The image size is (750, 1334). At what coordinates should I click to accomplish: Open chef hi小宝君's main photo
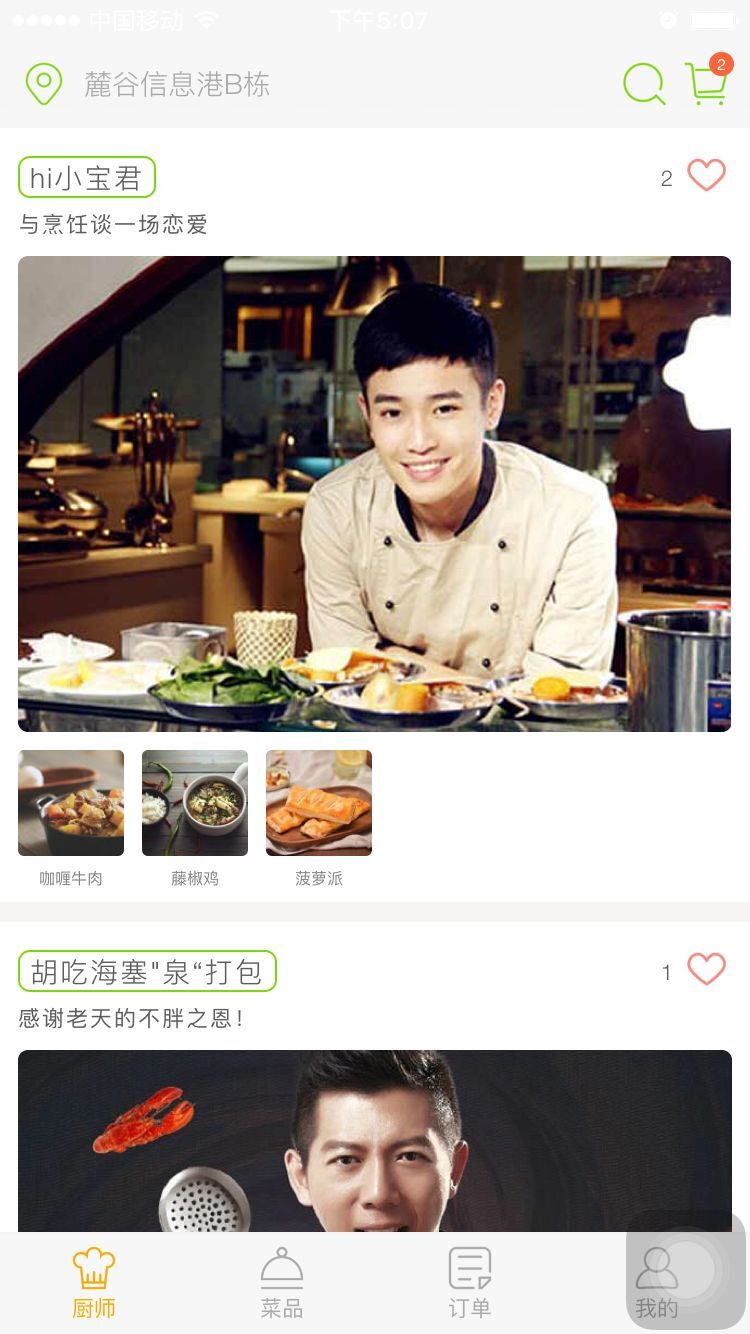374,493
